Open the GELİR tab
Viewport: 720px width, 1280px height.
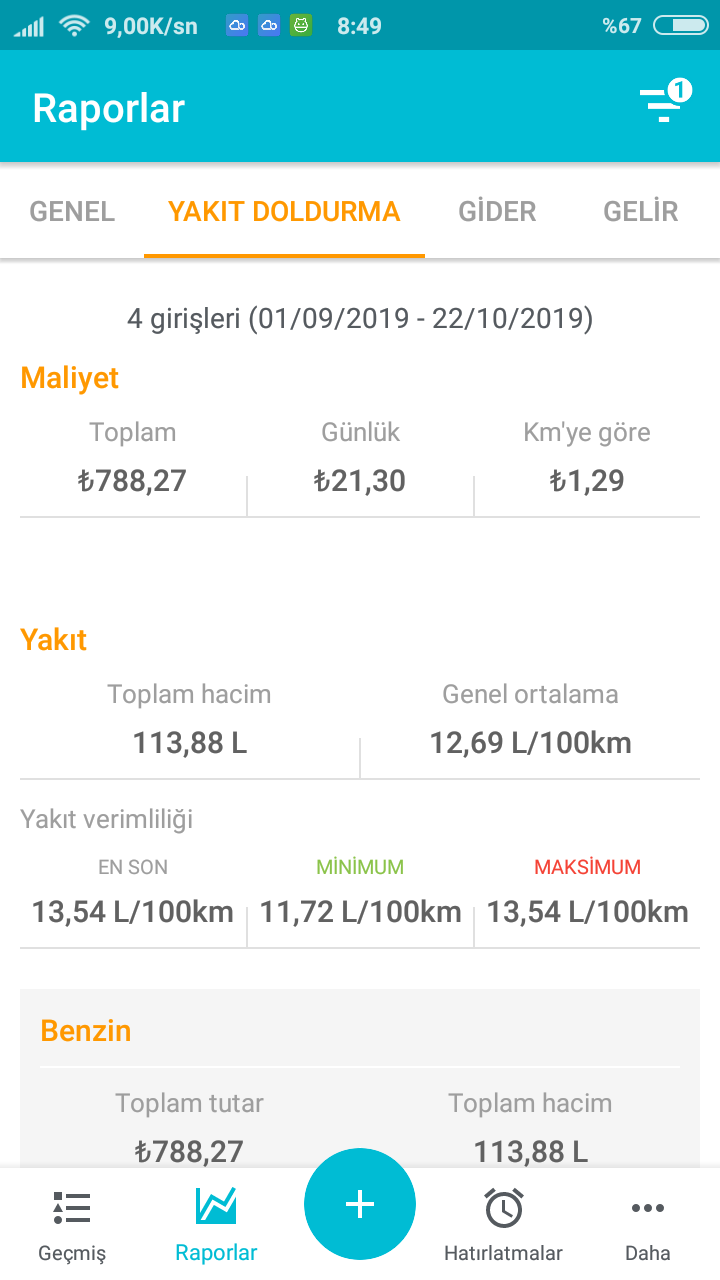coord(641,212)
